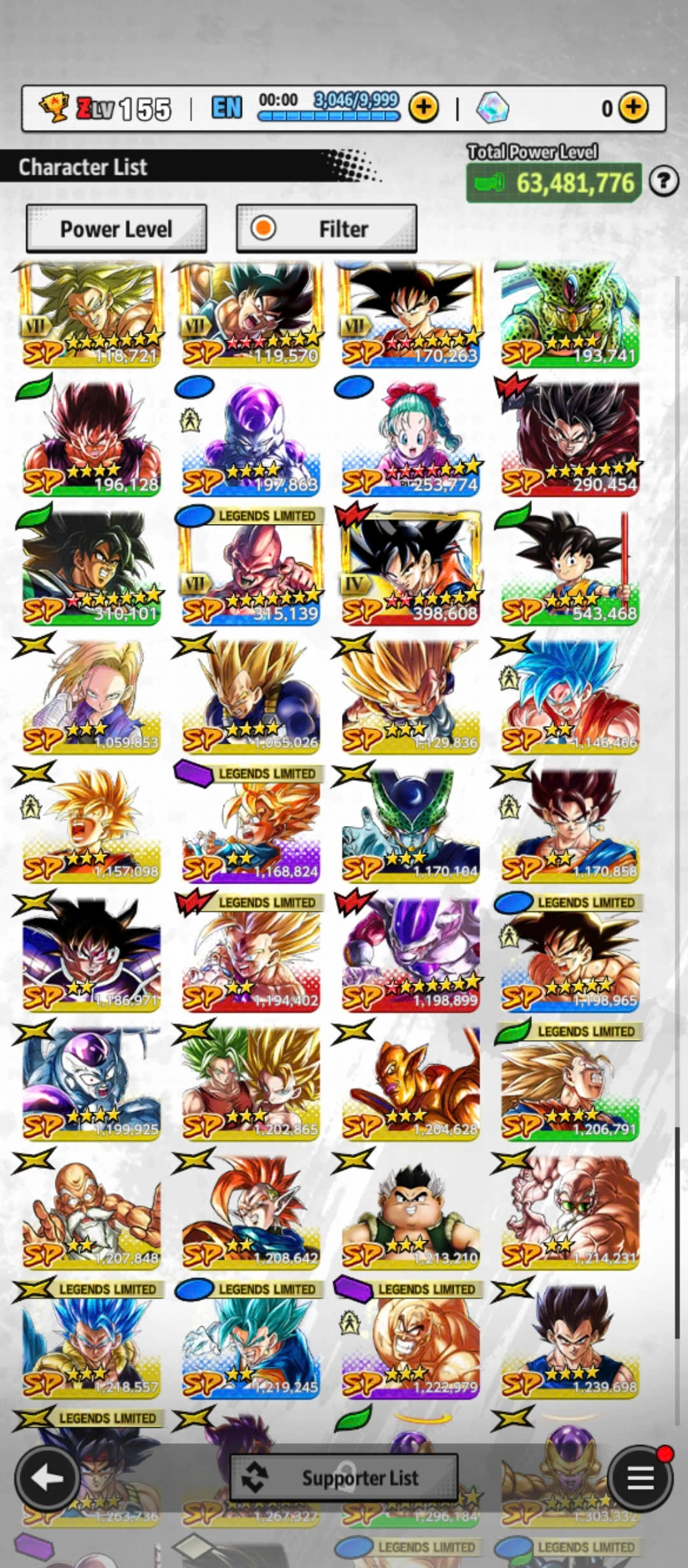This screenshot has height=1568, width=688.
Task: Add crystals with the plus button
Action: coord(633,107)
